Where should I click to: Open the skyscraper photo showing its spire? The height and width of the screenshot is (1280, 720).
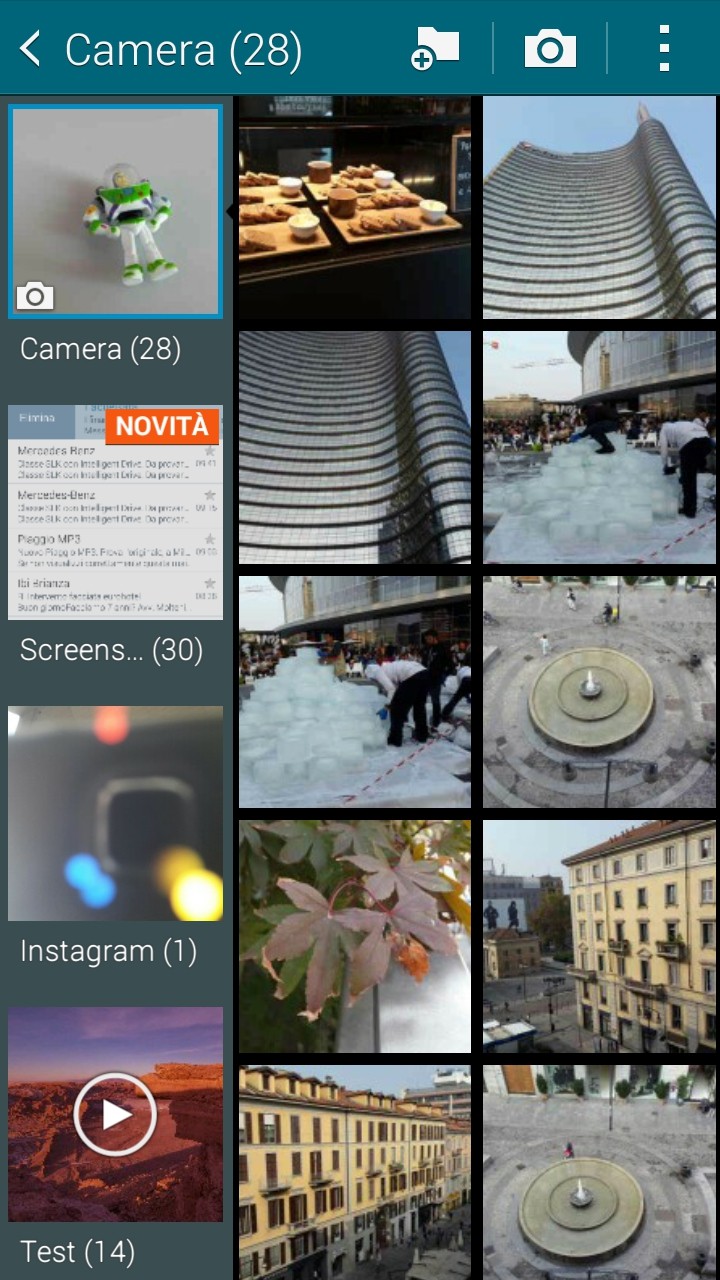599,207
